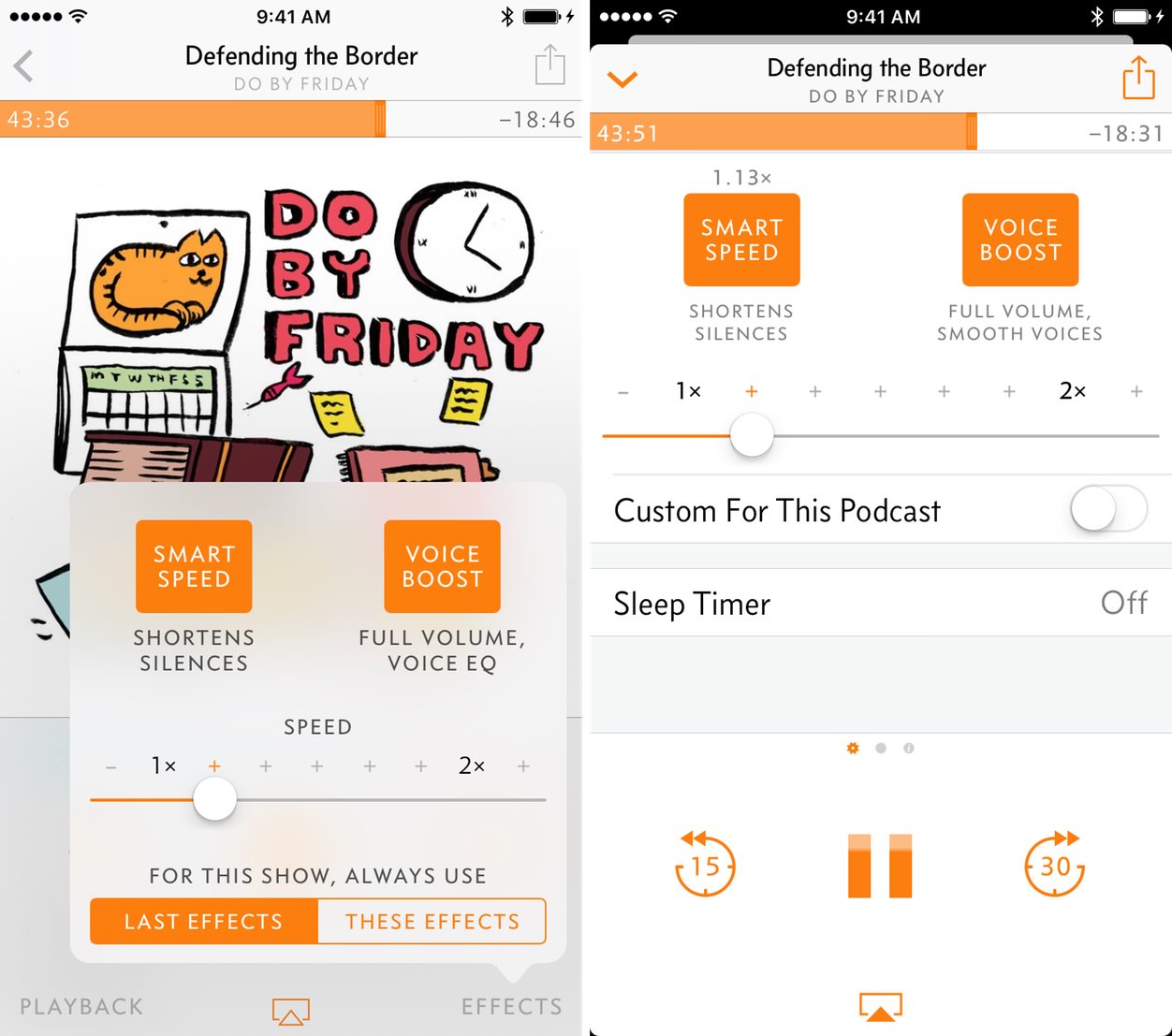This screenshot has height=1036, width=1172.
Task: Toggle Smart Speed showing 1.13×
Action: pyautogui.click(x=741, y=240)
